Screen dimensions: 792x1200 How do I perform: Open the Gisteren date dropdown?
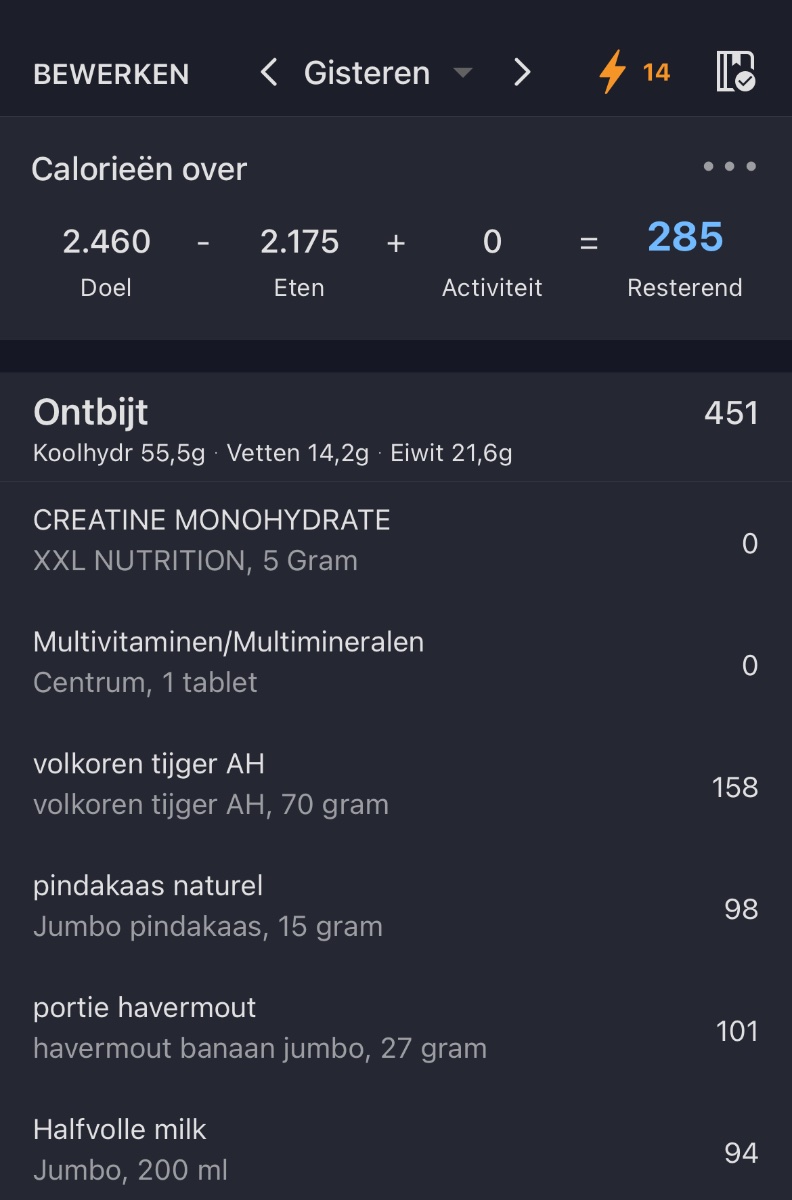[x=385, y=73]
